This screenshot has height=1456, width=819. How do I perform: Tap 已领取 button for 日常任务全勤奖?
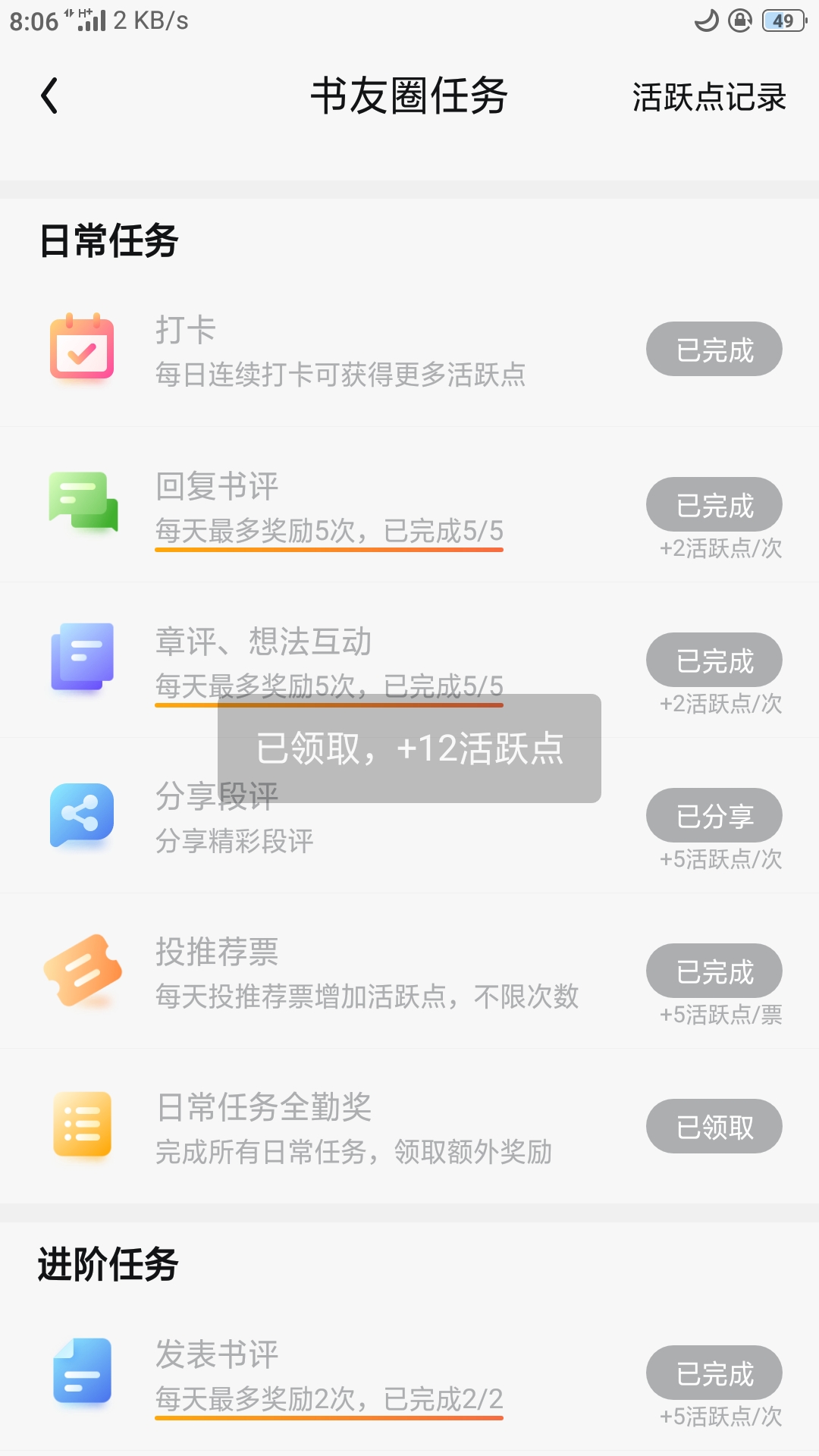[x=714, y=1126]
